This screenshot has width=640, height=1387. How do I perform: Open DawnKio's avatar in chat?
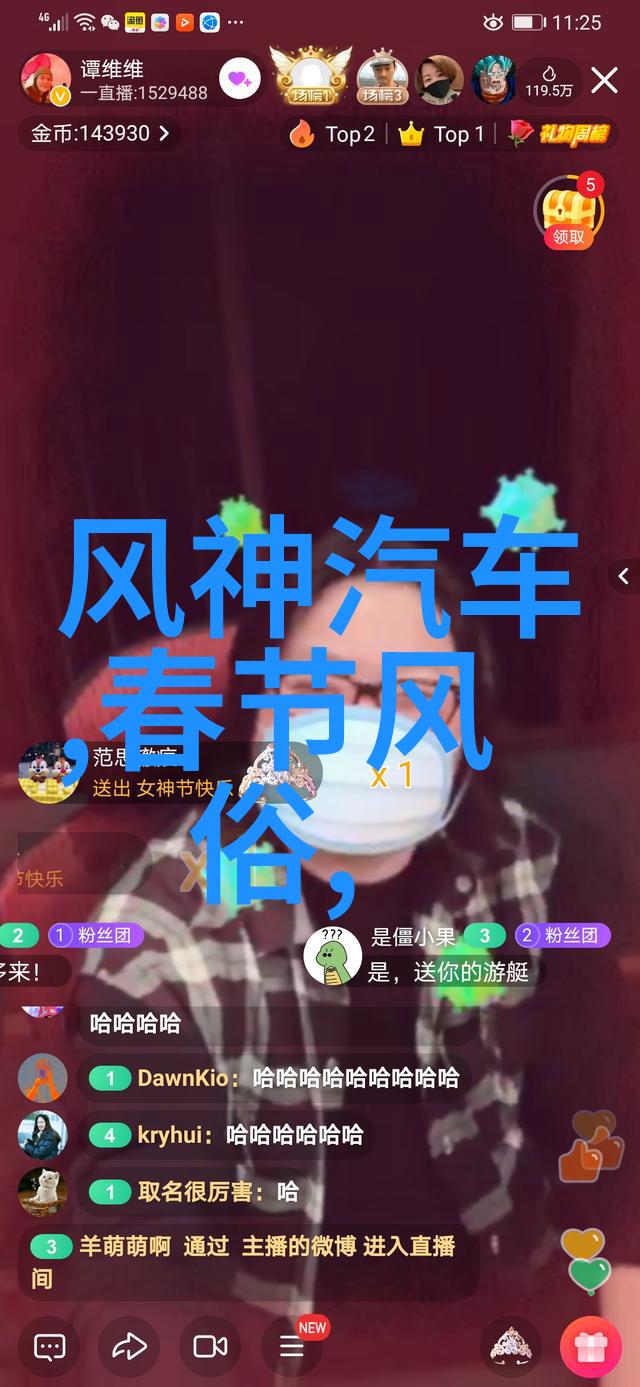pyautogui.click(x=42, y=1078)
